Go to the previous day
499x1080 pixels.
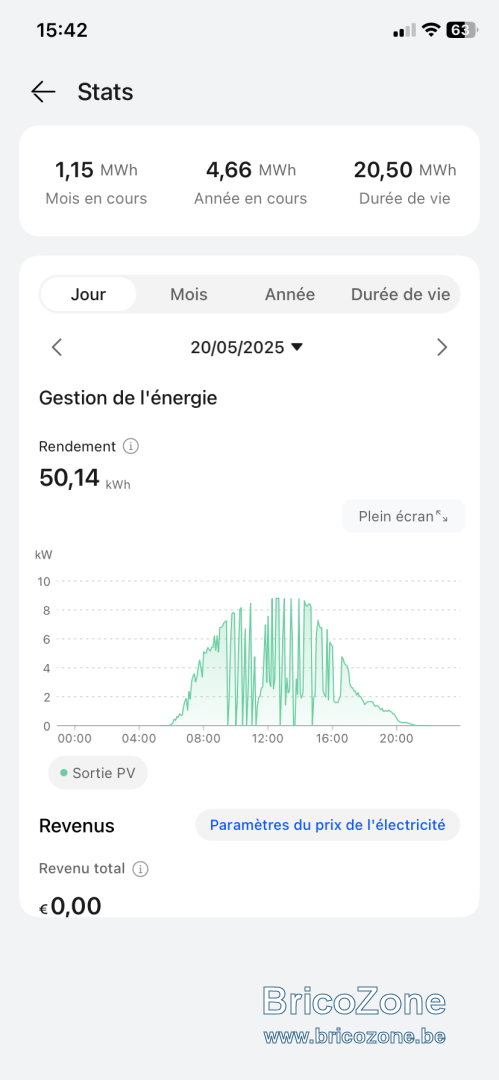coord(57,348)
